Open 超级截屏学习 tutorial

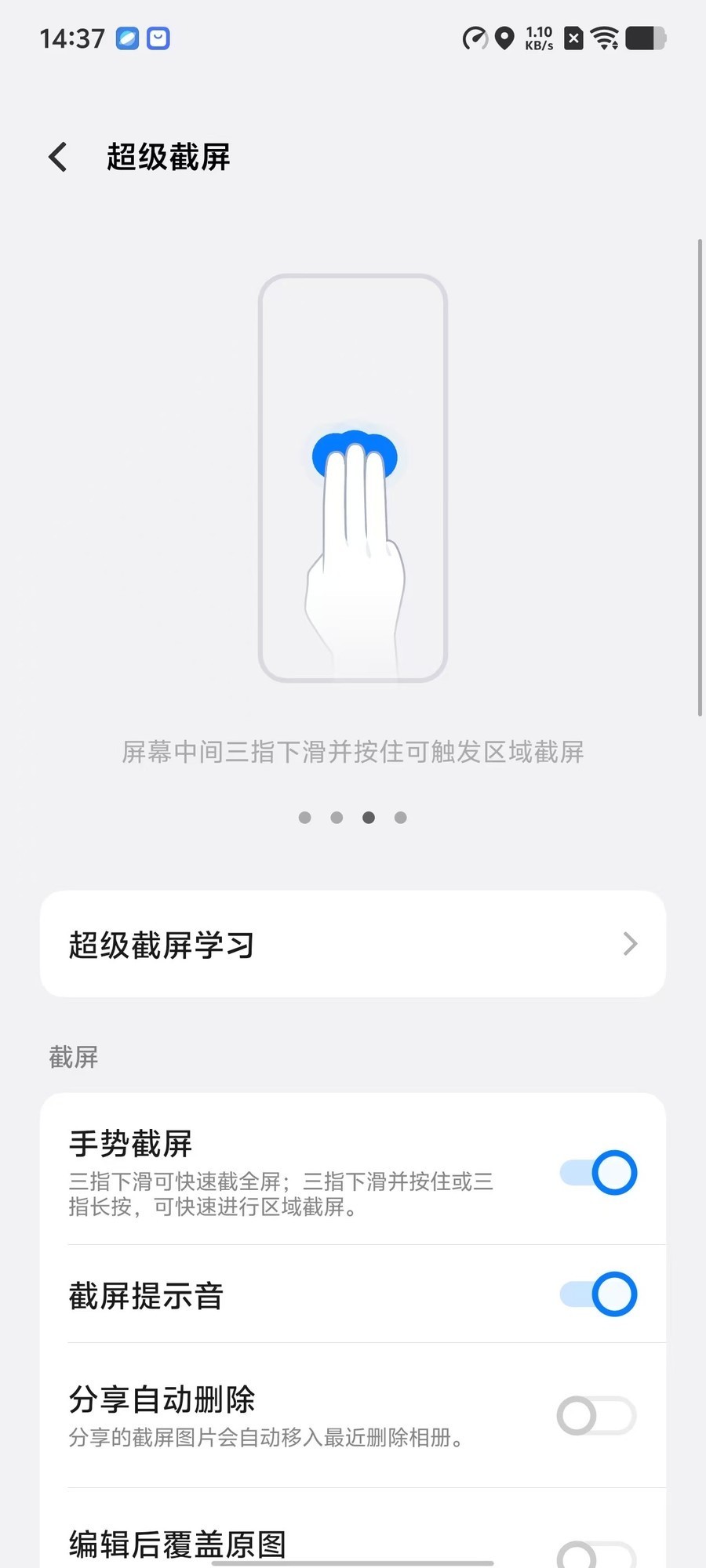point(353,944)
